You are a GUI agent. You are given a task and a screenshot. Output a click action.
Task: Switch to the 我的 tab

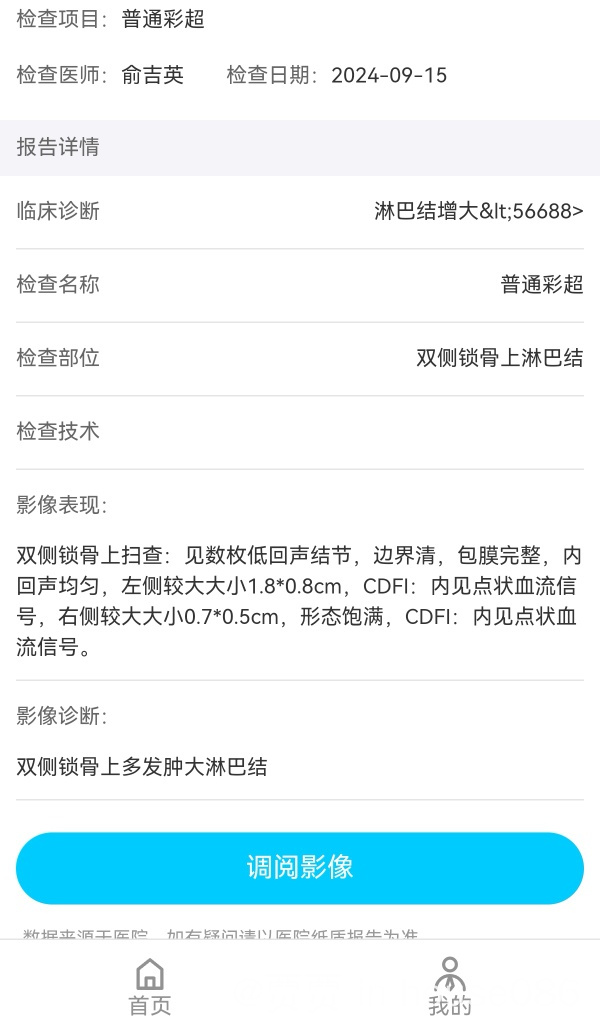[450, 987]
